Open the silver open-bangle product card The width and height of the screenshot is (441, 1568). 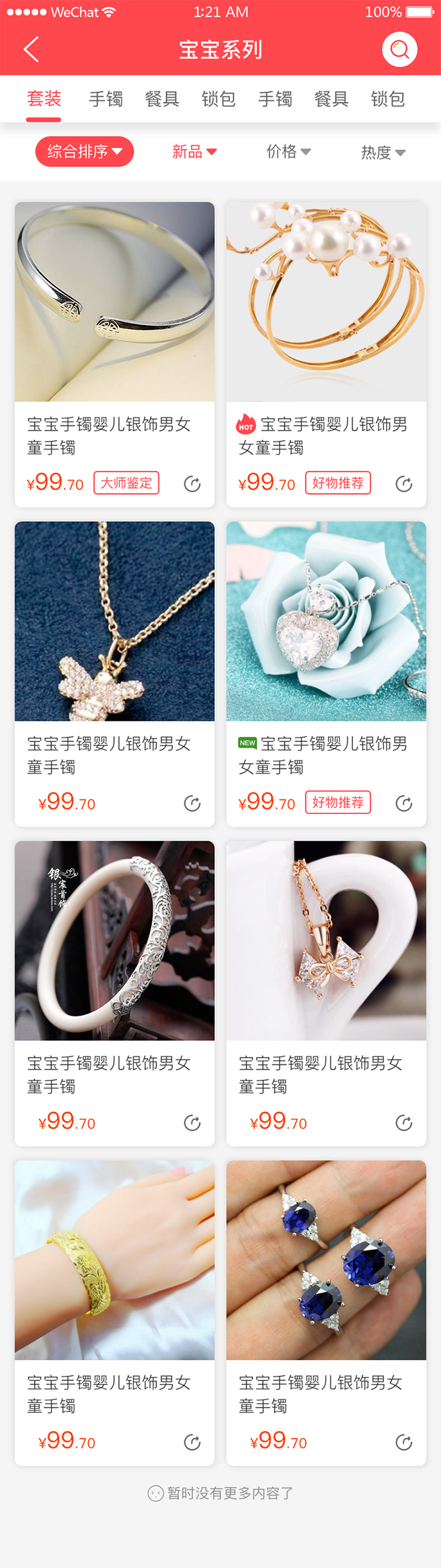[114, 302]
